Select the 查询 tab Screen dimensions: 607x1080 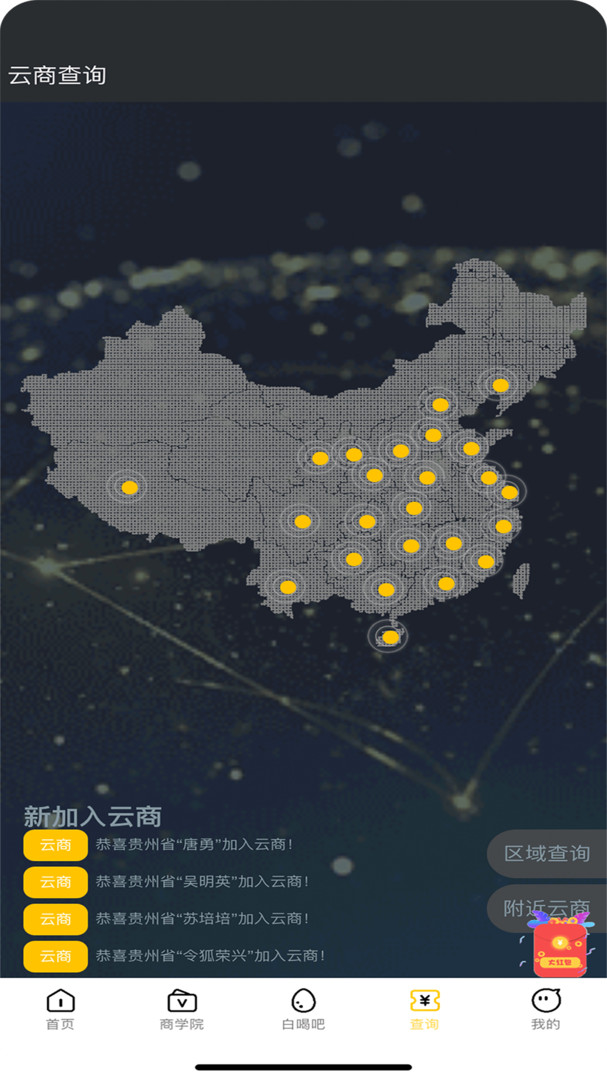424,1009
